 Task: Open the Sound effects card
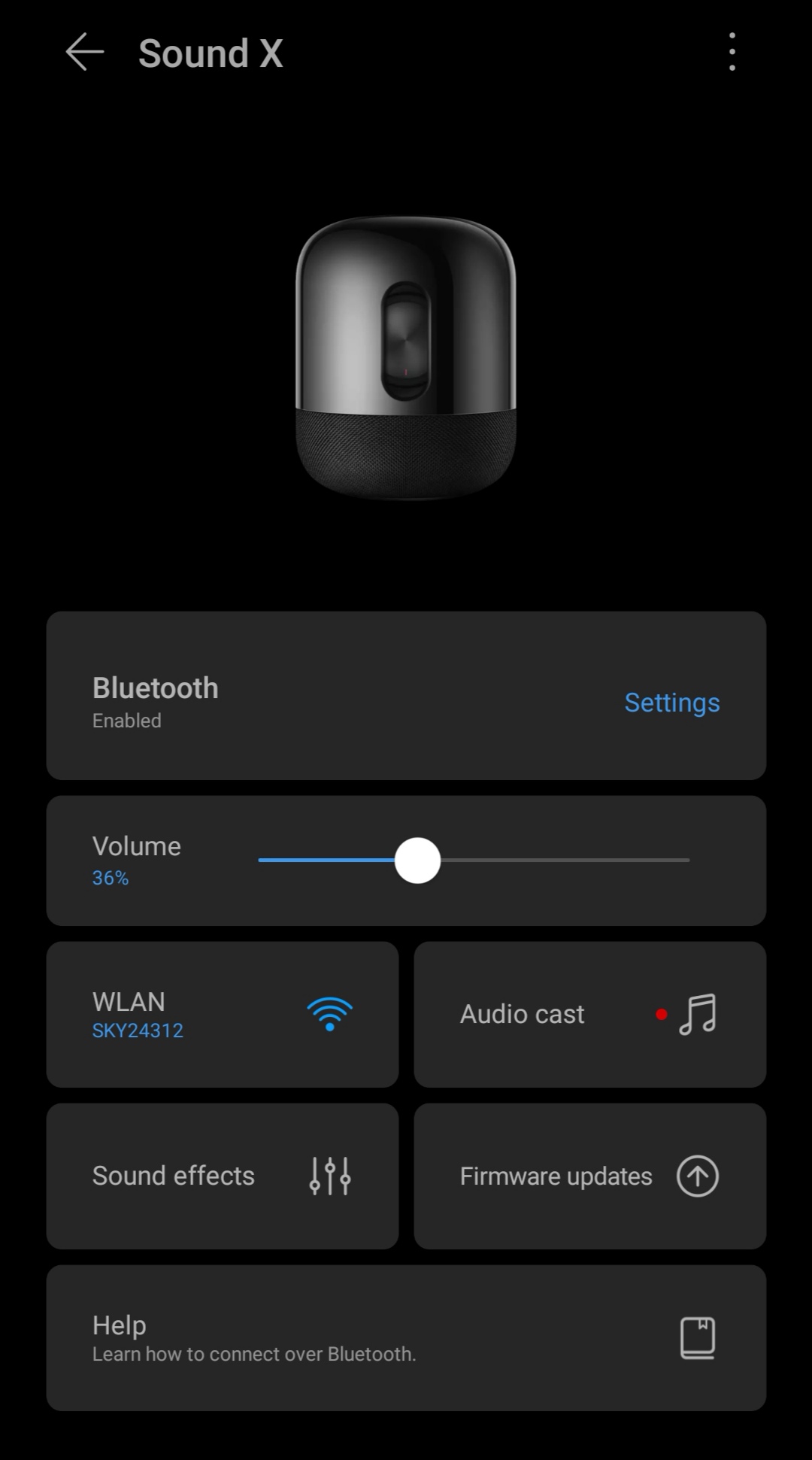point(223,1176)
